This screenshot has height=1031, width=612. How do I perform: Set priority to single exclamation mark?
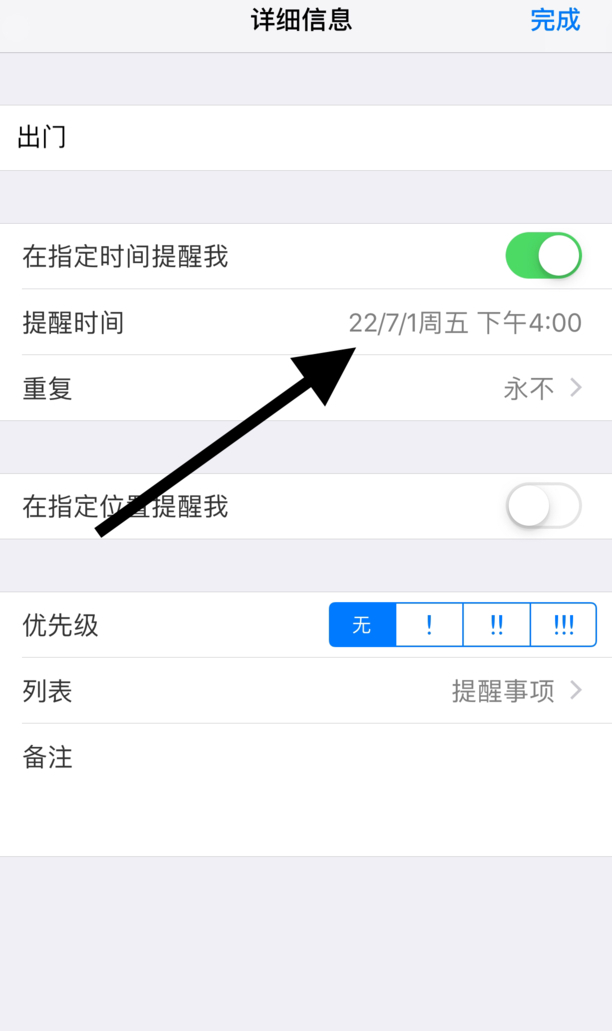(429, 625)
